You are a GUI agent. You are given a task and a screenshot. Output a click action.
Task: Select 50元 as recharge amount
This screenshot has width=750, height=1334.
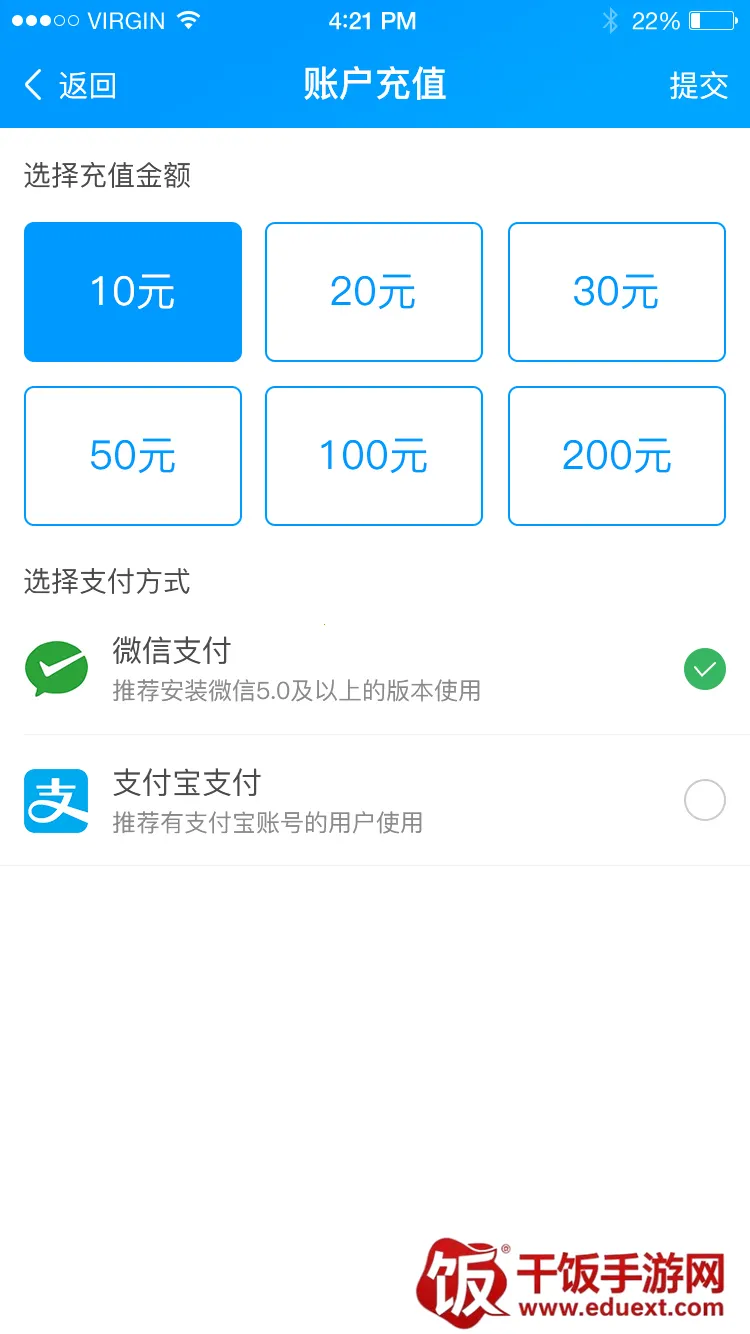[x=133, y=456]
